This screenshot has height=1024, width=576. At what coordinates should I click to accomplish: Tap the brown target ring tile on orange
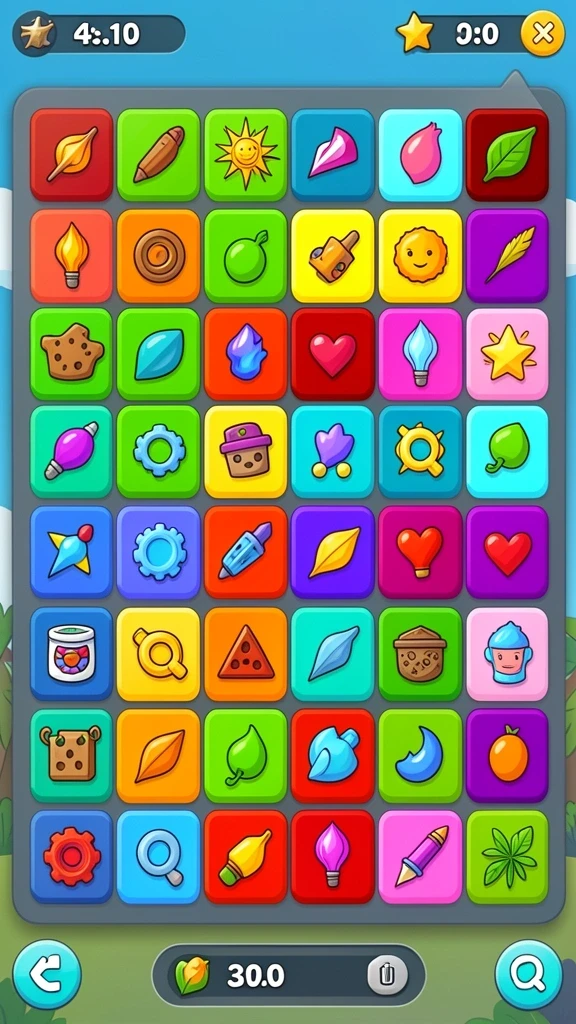[x=158, y=255]
